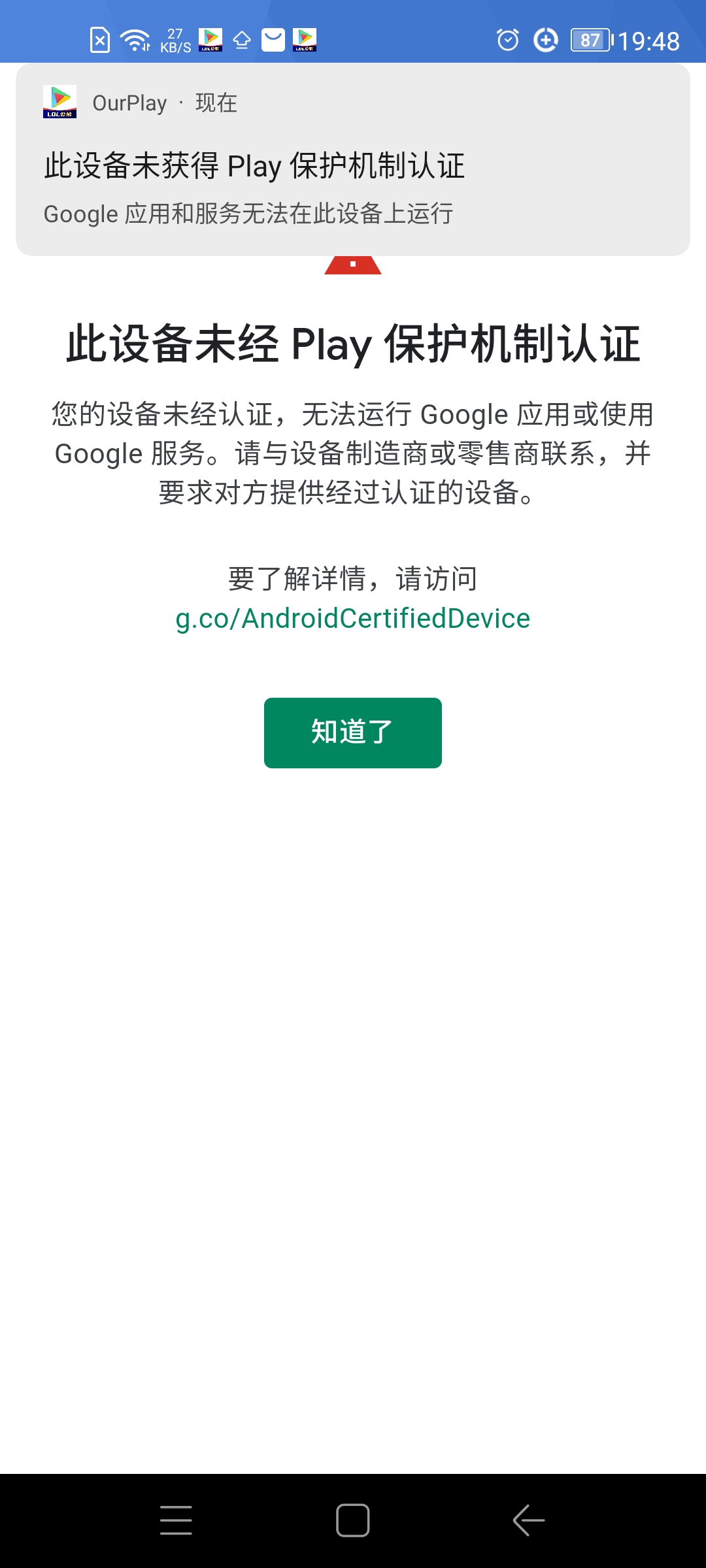
Task: Go back using the navigation bar arrow
Action: point(529,1520)
